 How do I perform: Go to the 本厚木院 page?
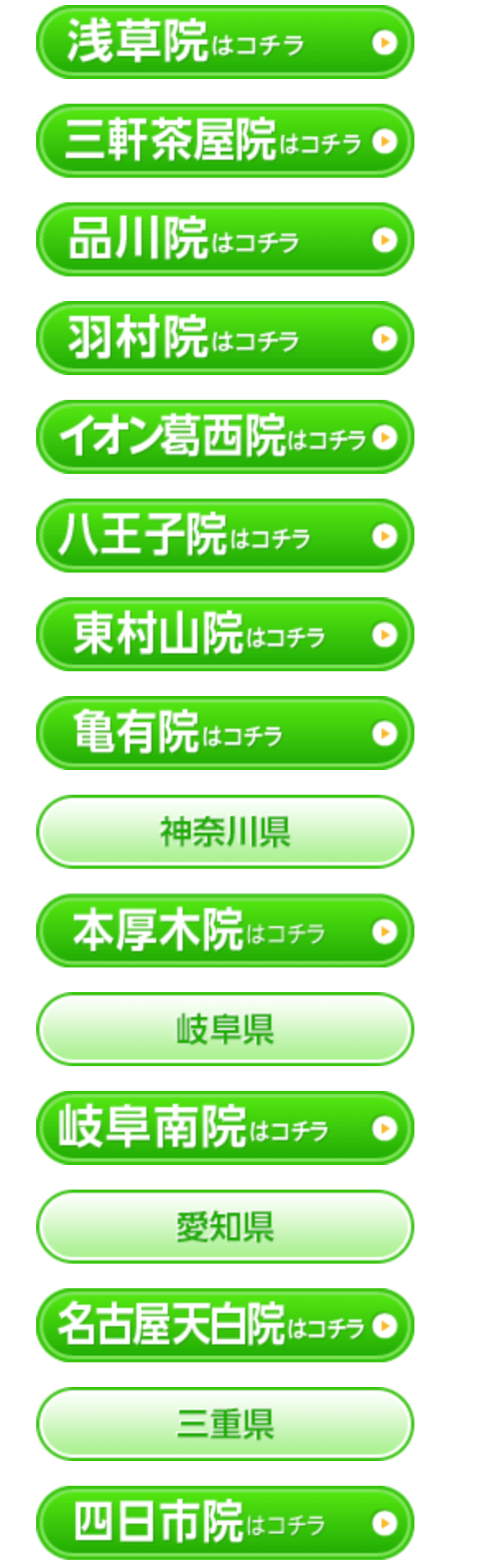tap(224, 930)
